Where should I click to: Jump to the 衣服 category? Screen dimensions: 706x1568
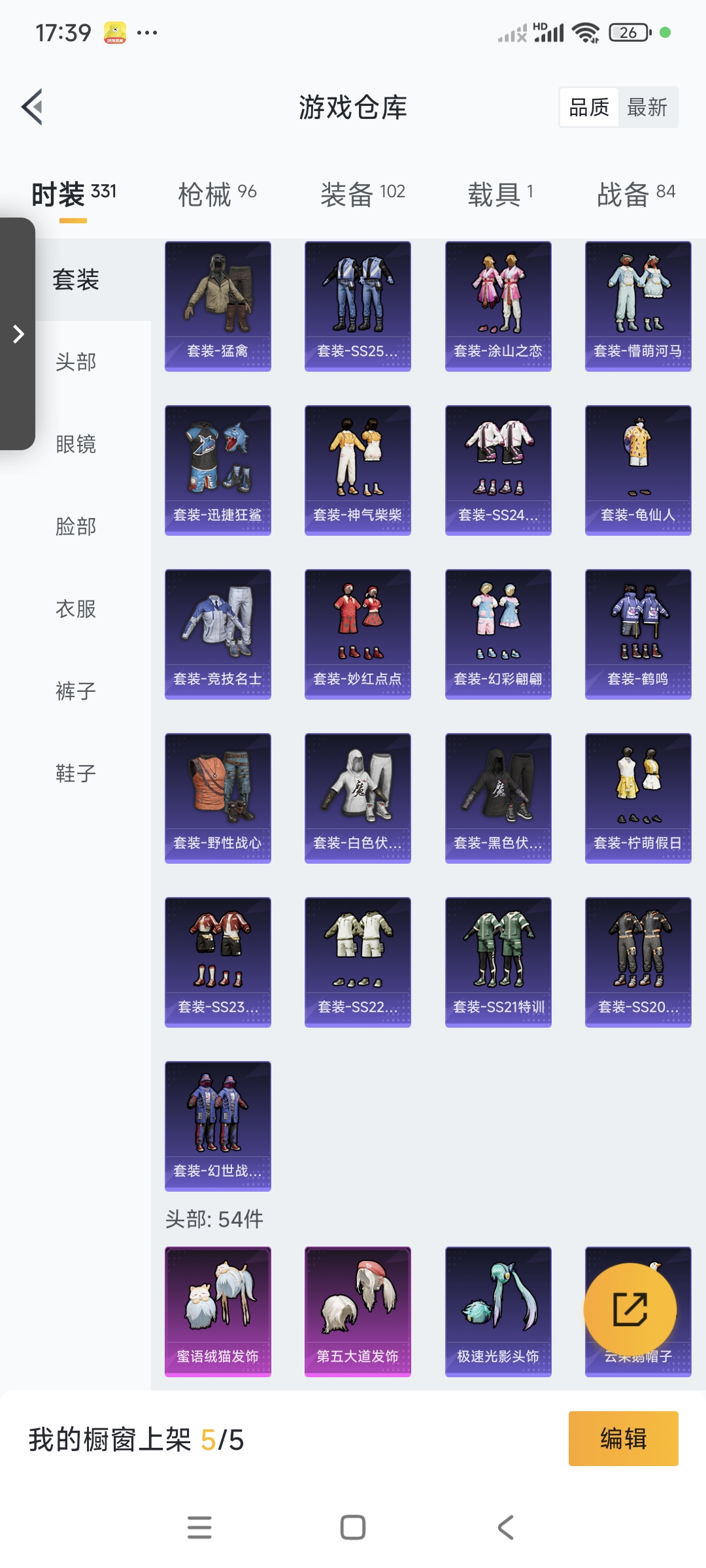click(x=76, y=608)
